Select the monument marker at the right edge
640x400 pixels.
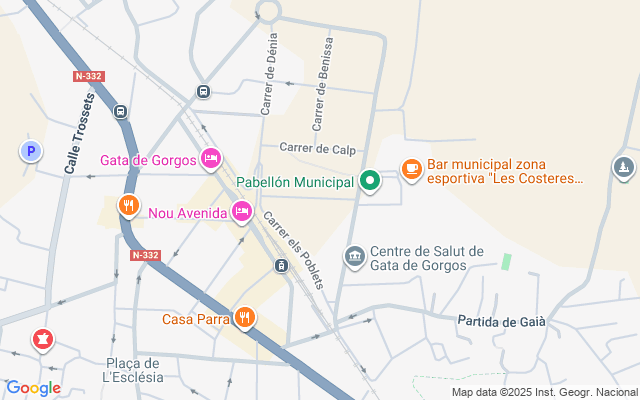(625, 167)
